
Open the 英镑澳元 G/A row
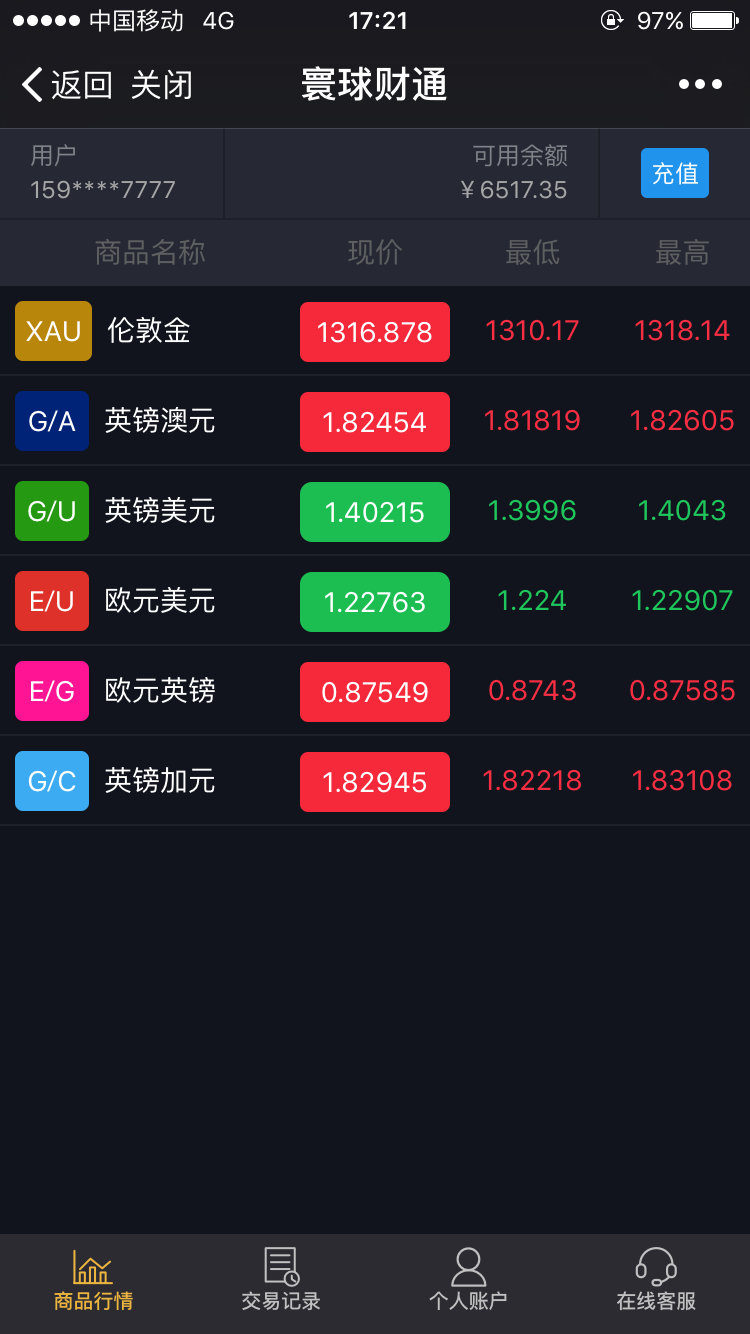pos(375,421)
